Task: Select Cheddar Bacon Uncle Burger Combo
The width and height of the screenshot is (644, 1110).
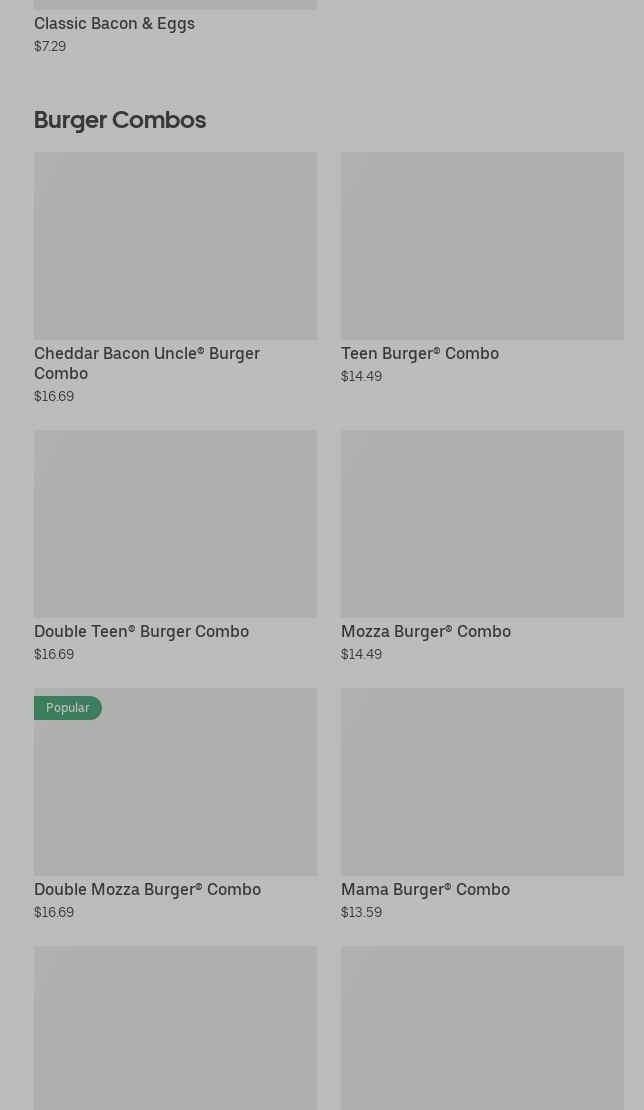Action: pyautogui.click(x=175, y=278)
